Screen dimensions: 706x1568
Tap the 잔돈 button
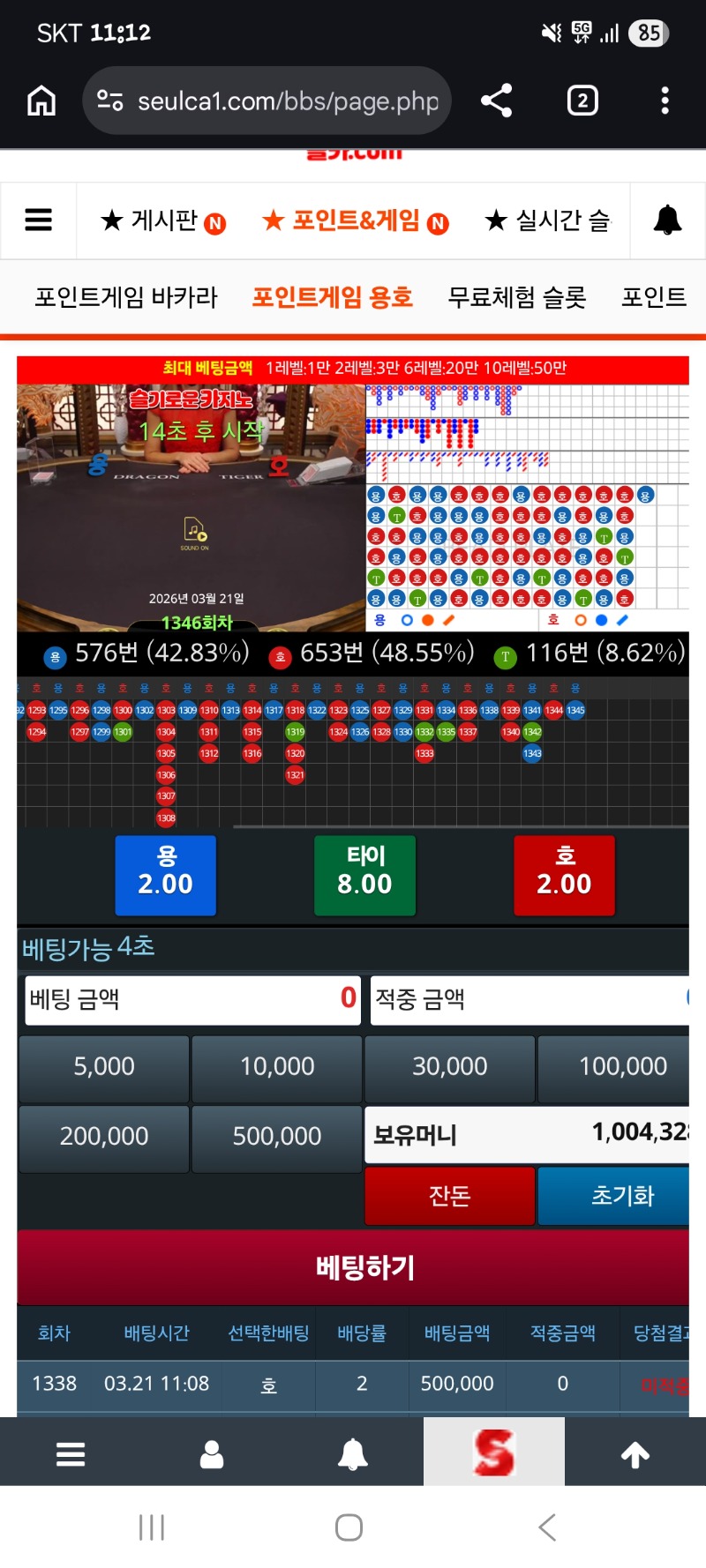tap(449, 1196)
